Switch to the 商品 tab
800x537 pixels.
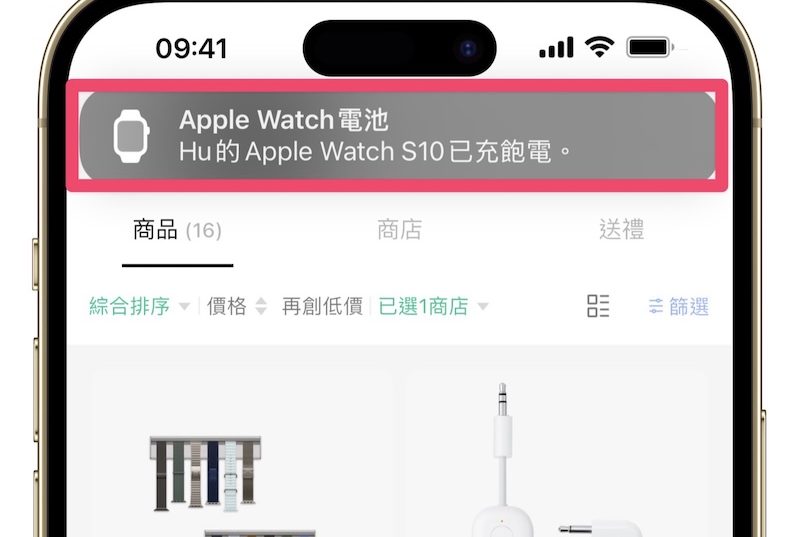click(177, 231)
